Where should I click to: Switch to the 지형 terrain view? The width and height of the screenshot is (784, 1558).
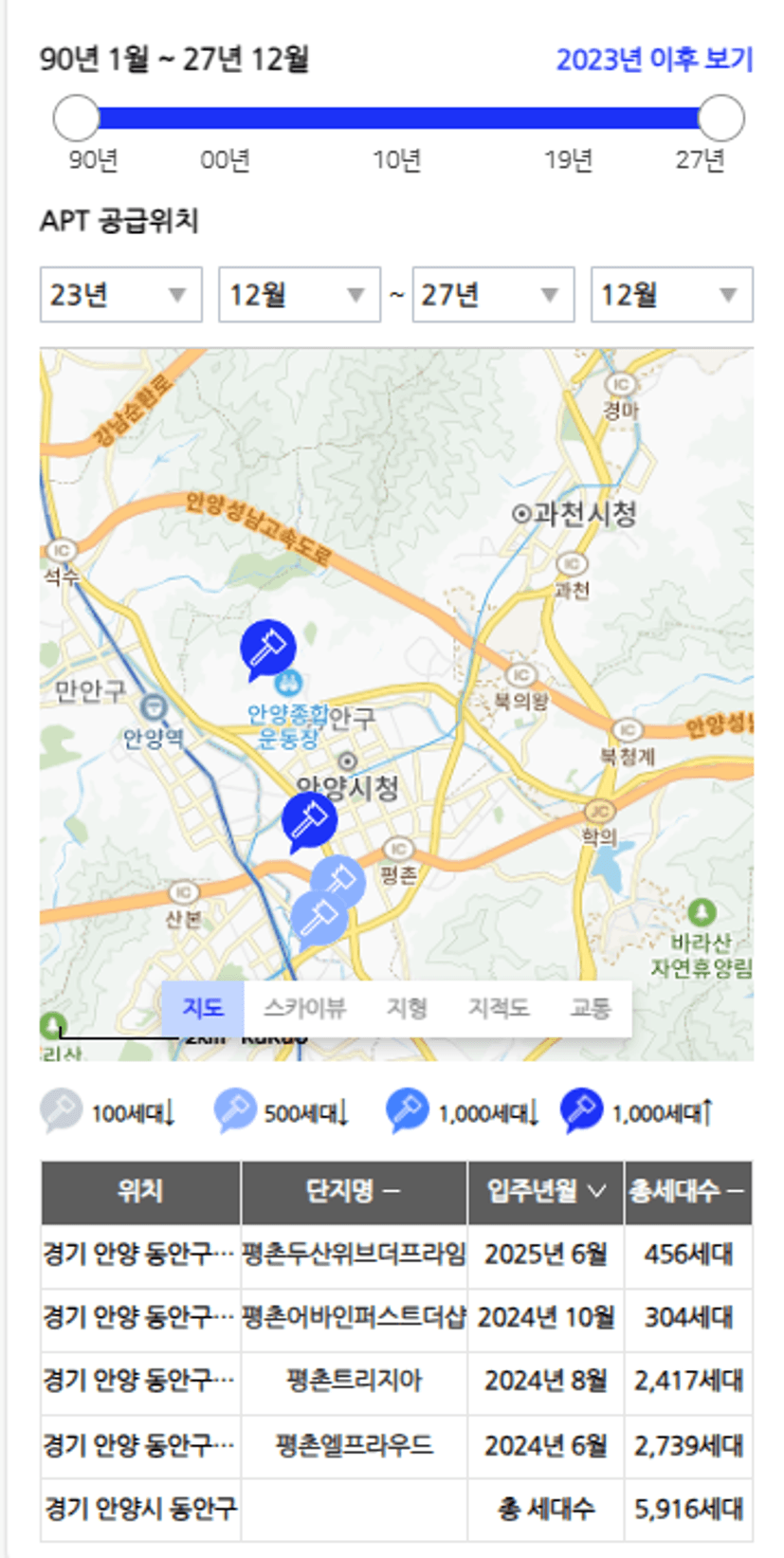407,1007
